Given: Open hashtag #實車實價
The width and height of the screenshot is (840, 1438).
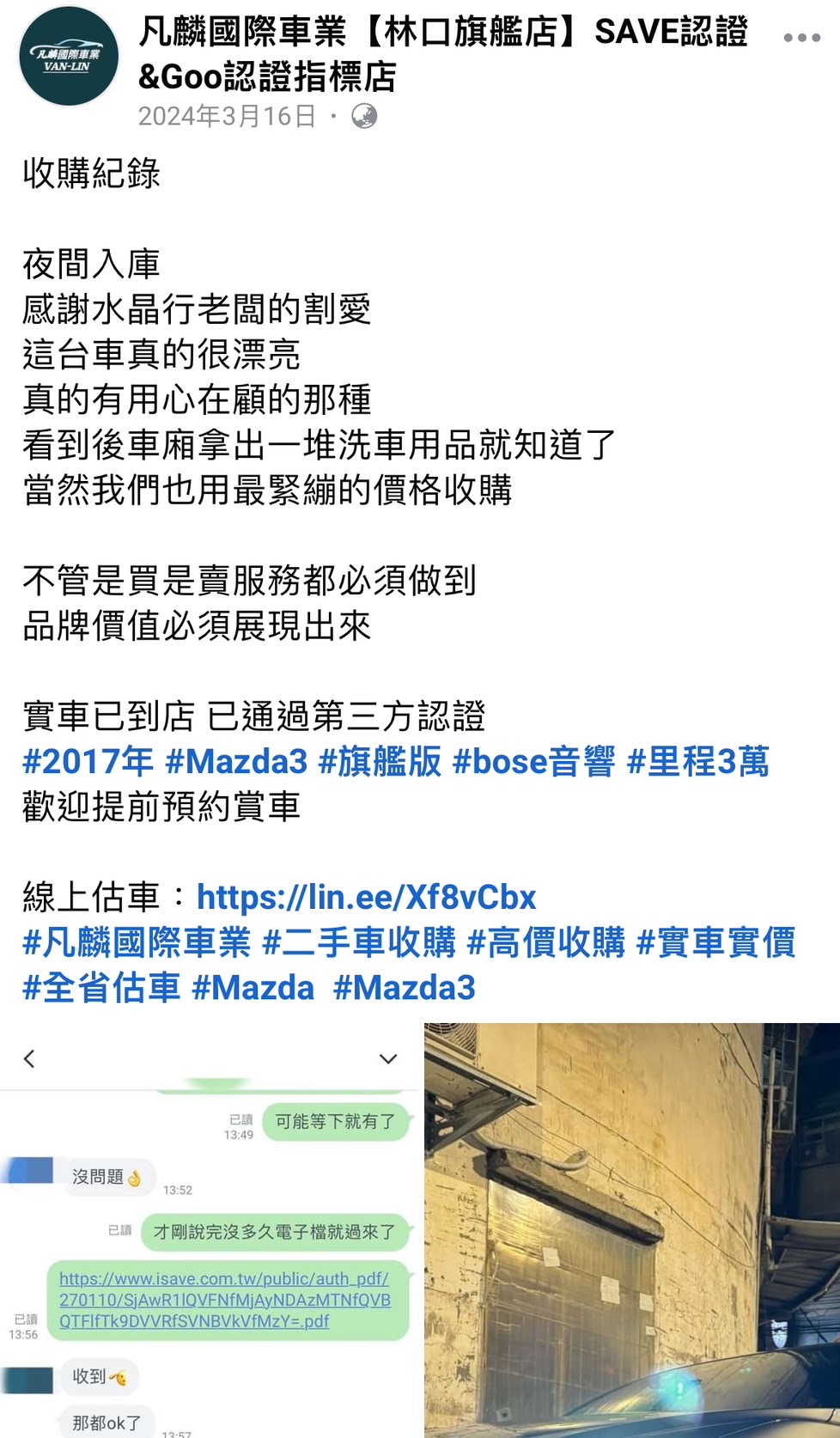Looking at the screenshot, I should pos(715,943).
